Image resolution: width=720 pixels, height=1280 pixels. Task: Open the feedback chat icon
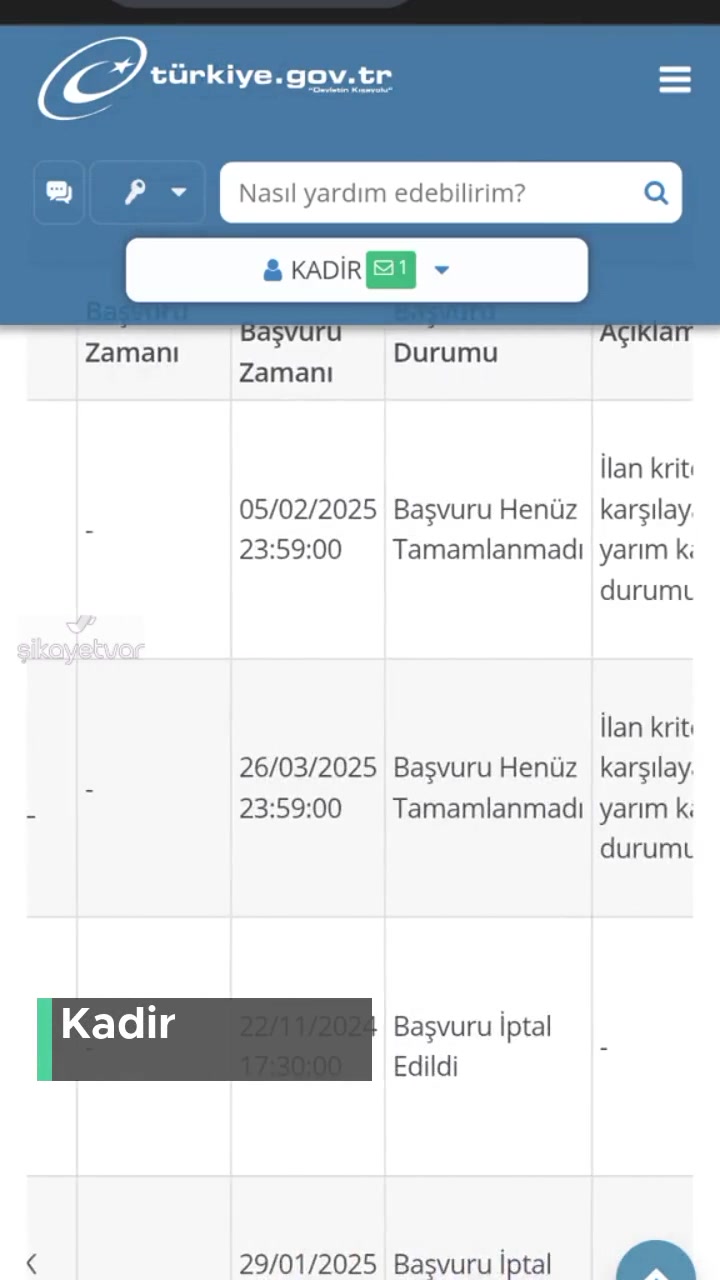point(58,191)
